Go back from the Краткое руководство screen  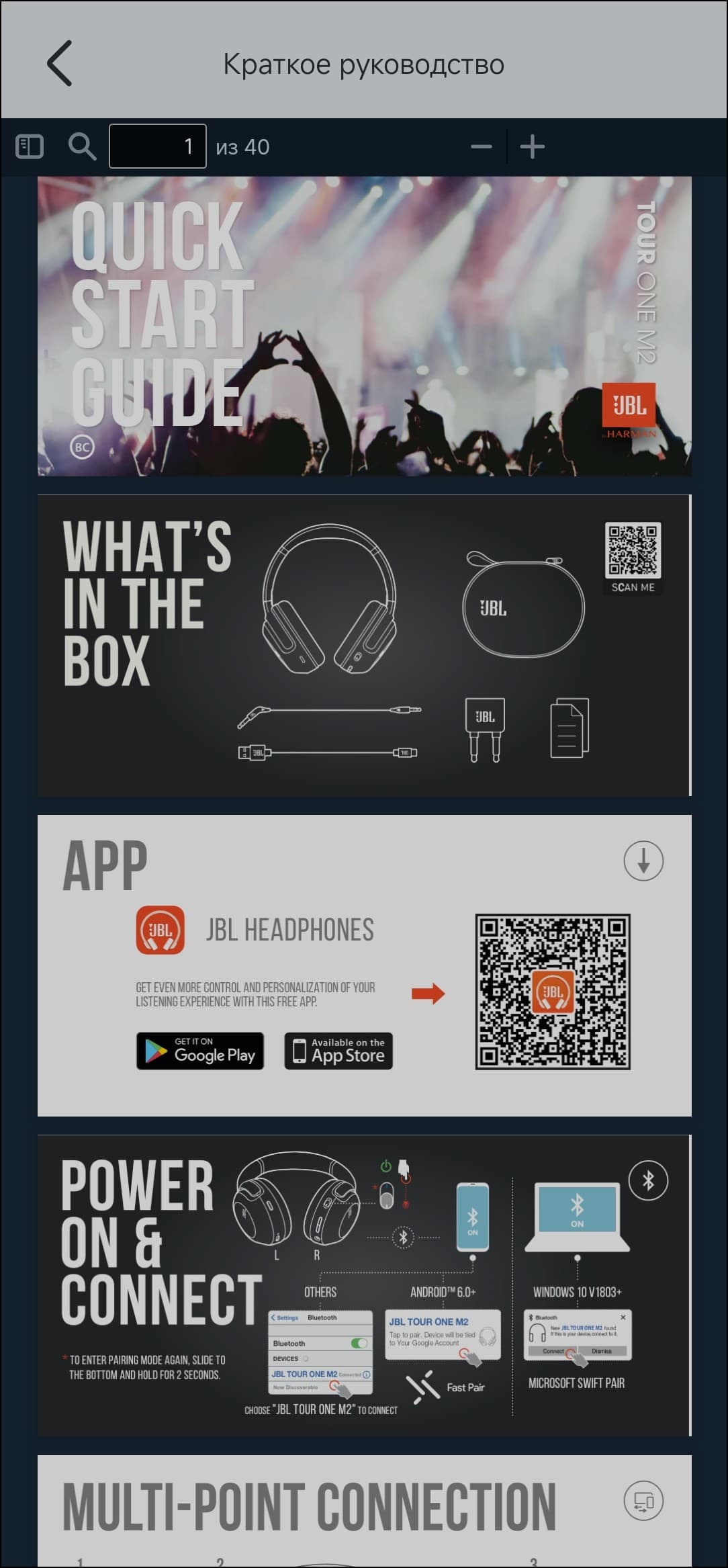coord(59,63)
